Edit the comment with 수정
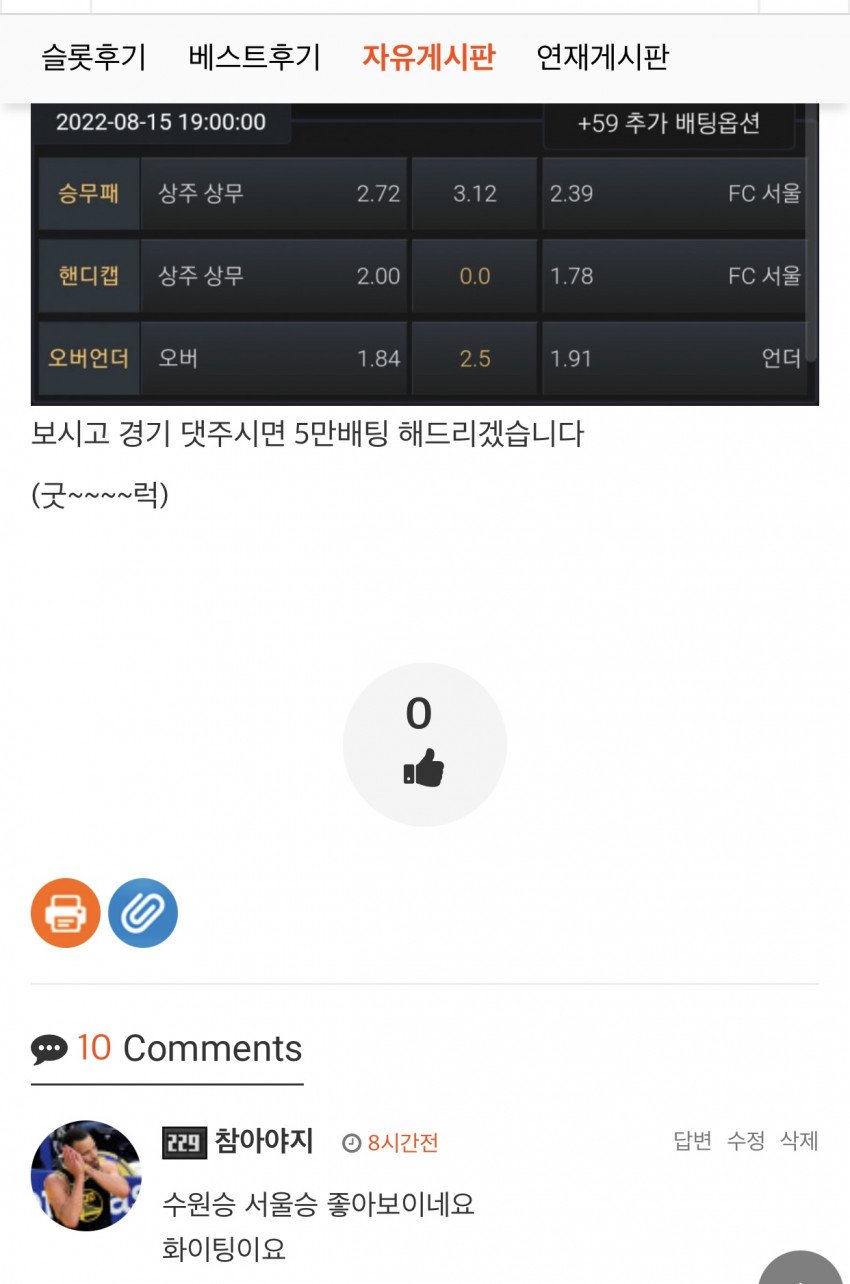850x1284 pixels. [x=745, y=1141]
